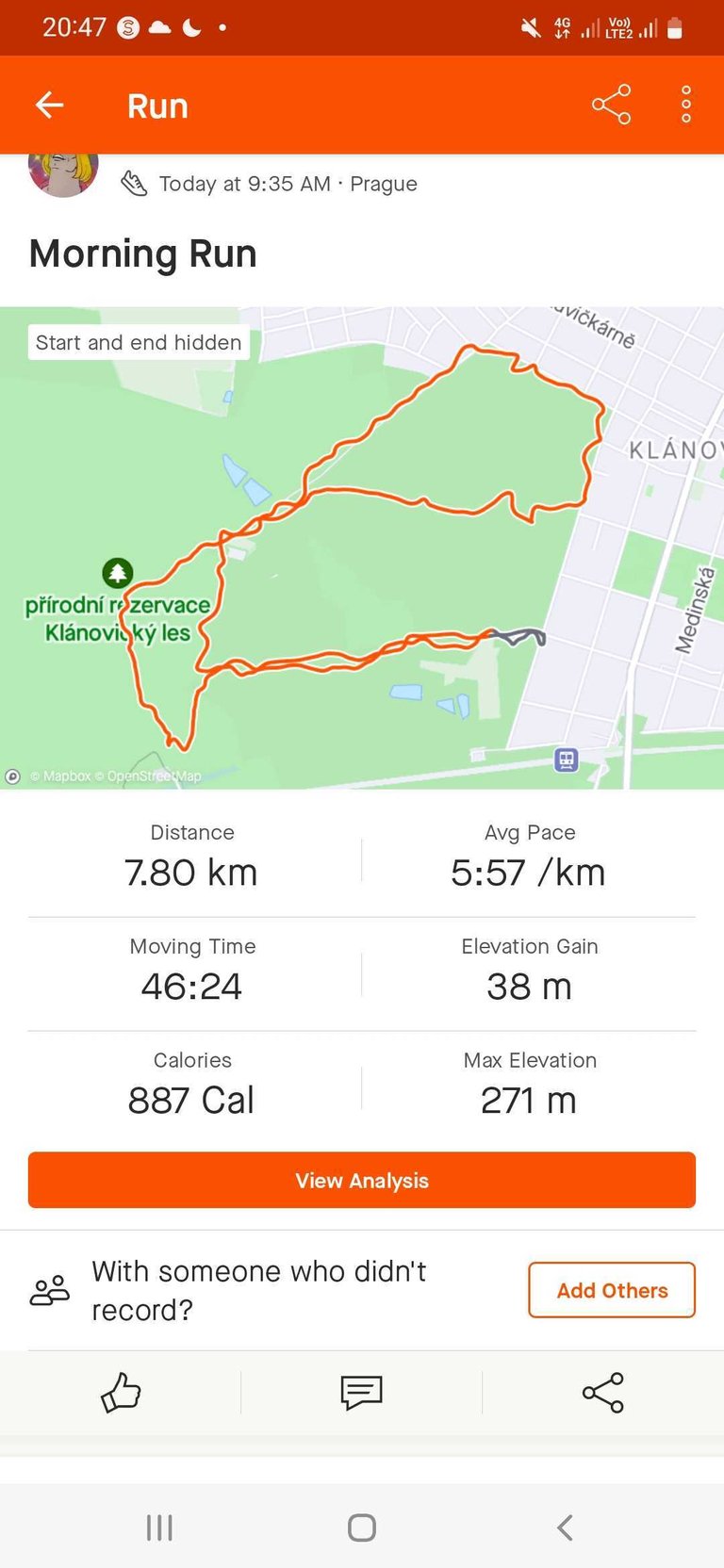The height and width of the screenshot is (1568, 724).
Task: Share the activity via the bottom share icon
Action: click(x=603, y=1392)
